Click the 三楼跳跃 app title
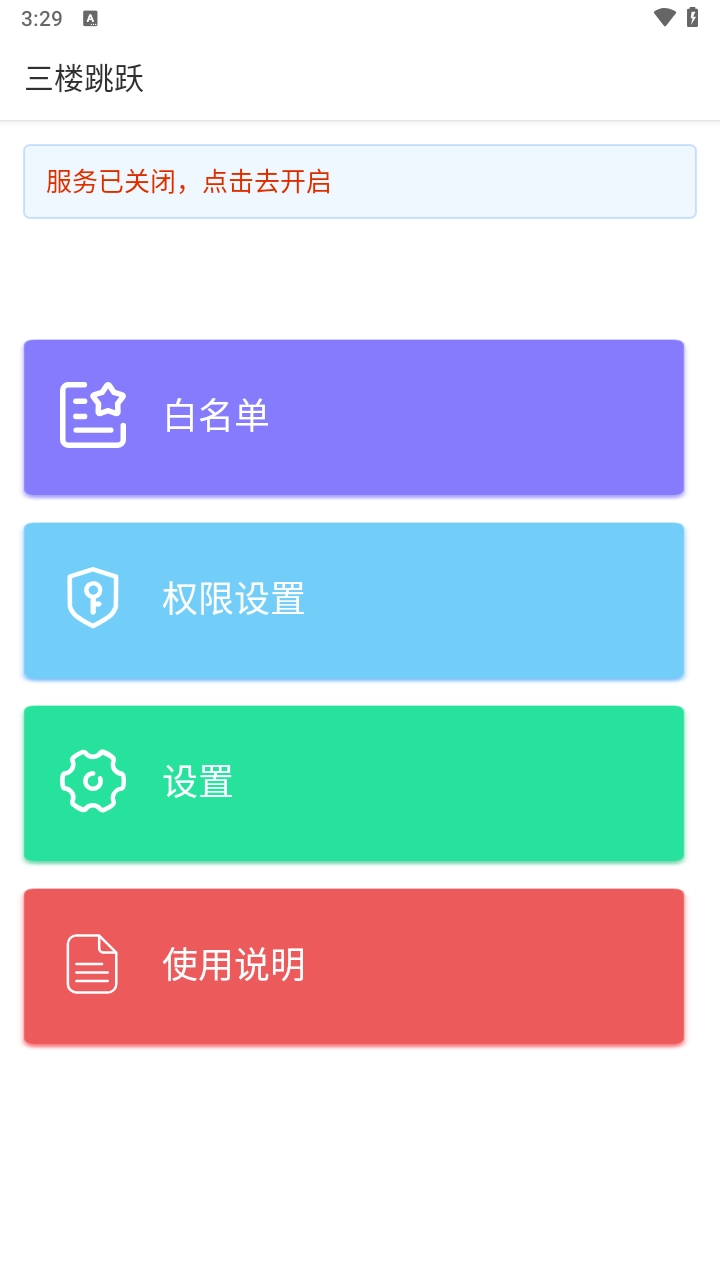This screenshot has width=720, height=1280. click(85, 78)
